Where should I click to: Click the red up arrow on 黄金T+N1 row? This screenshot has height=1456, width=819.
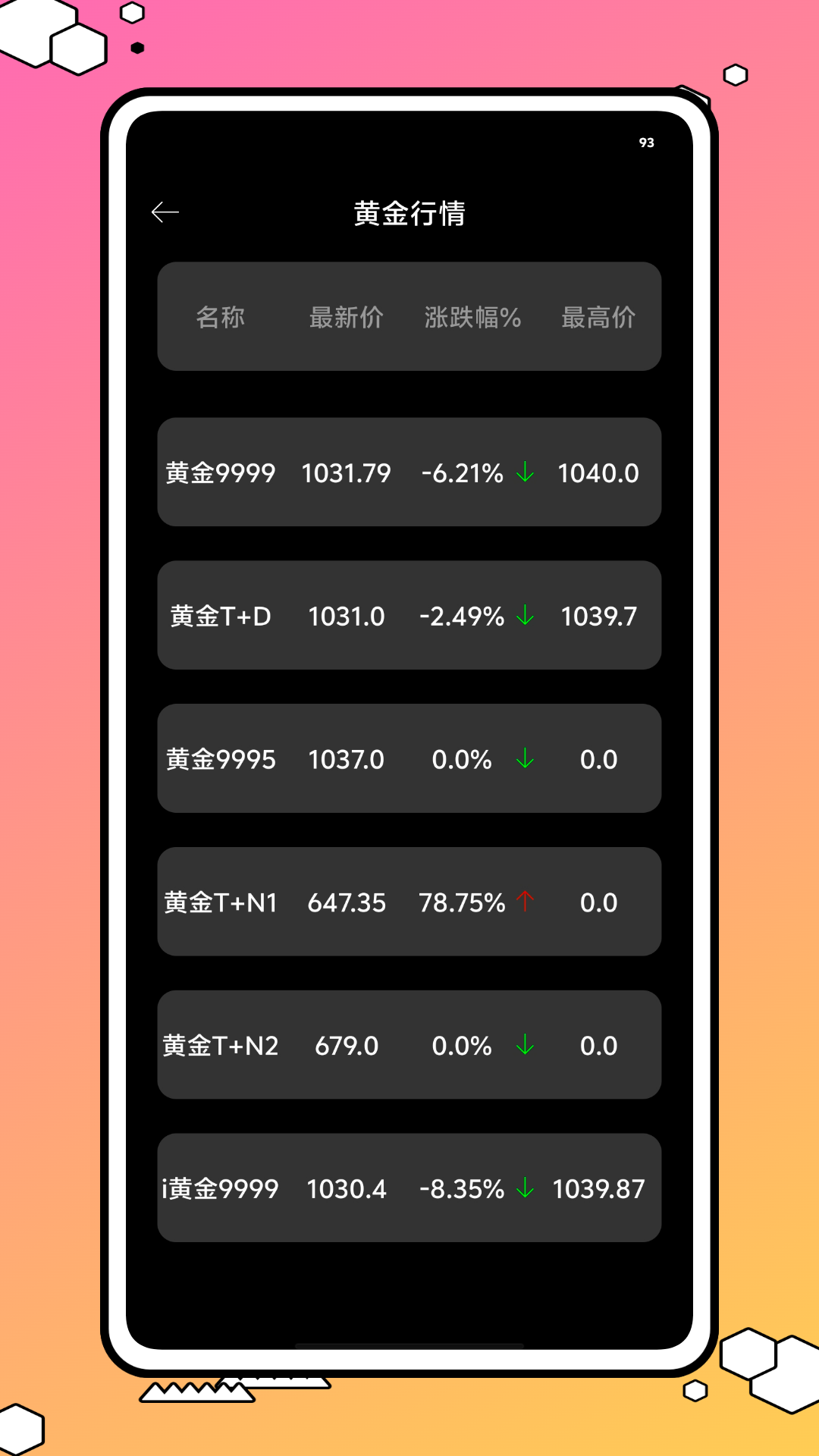[x=524, y=902]
